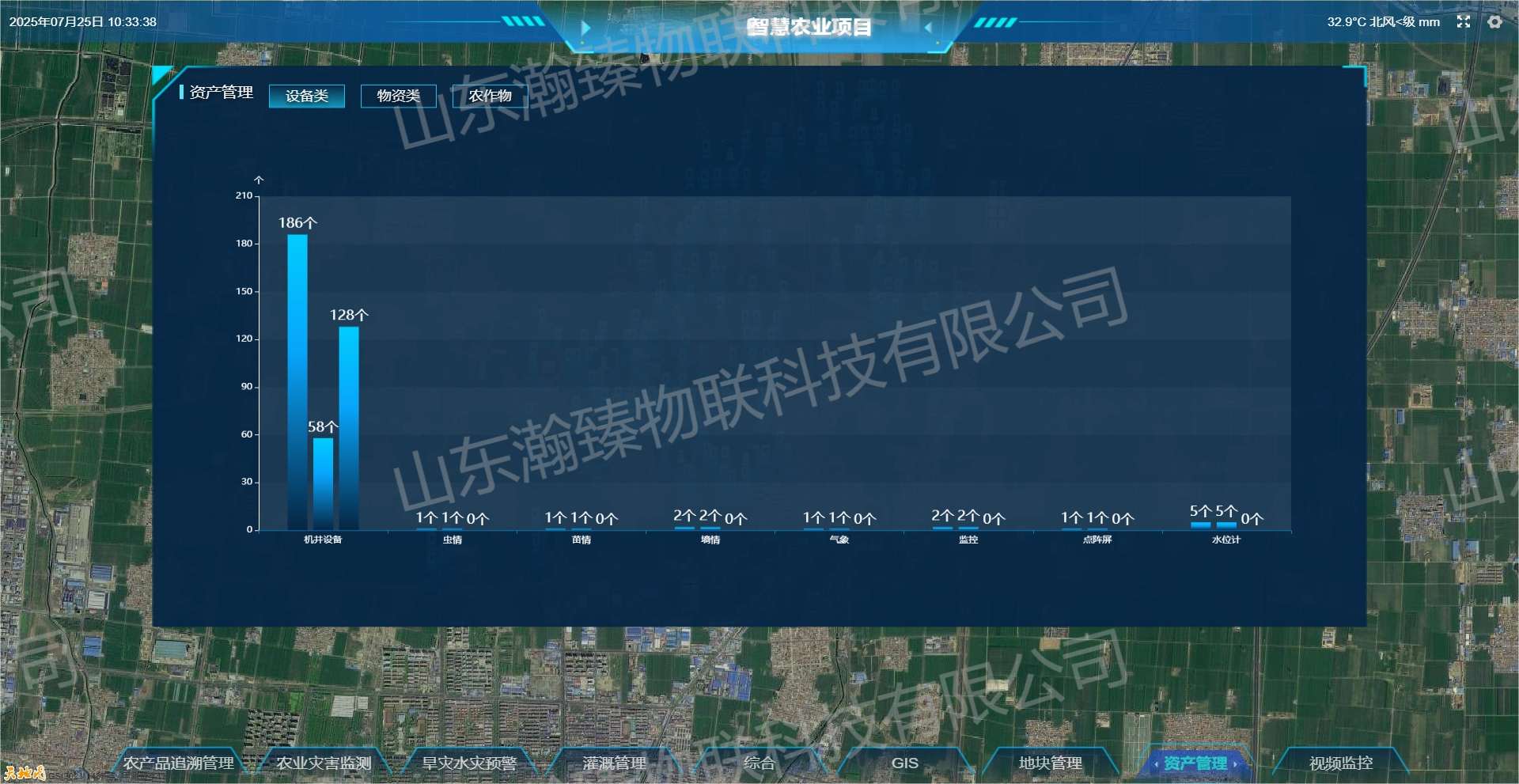Open the settings gear

point(1494,22)
